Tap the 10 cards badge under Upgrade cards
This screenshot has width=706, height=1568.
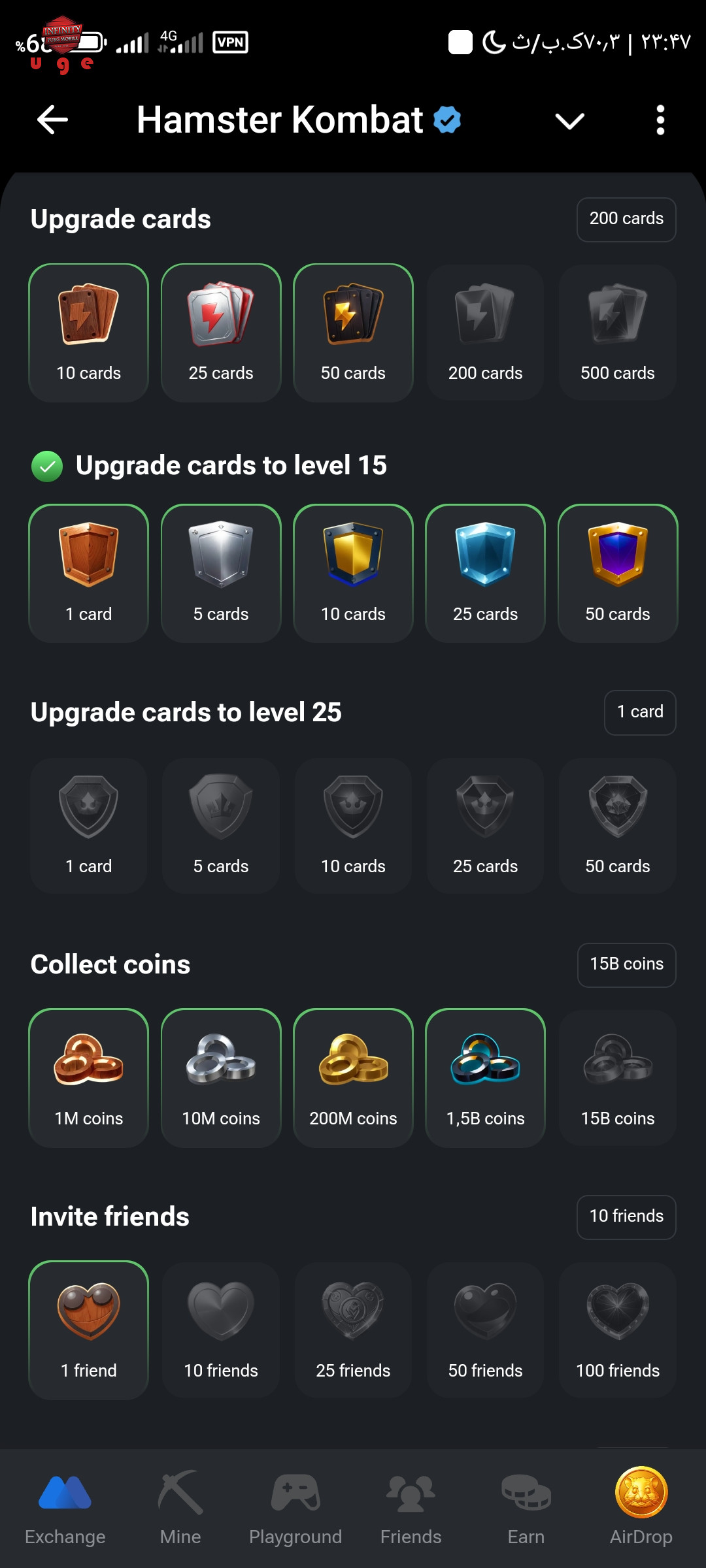pos(89,333)
